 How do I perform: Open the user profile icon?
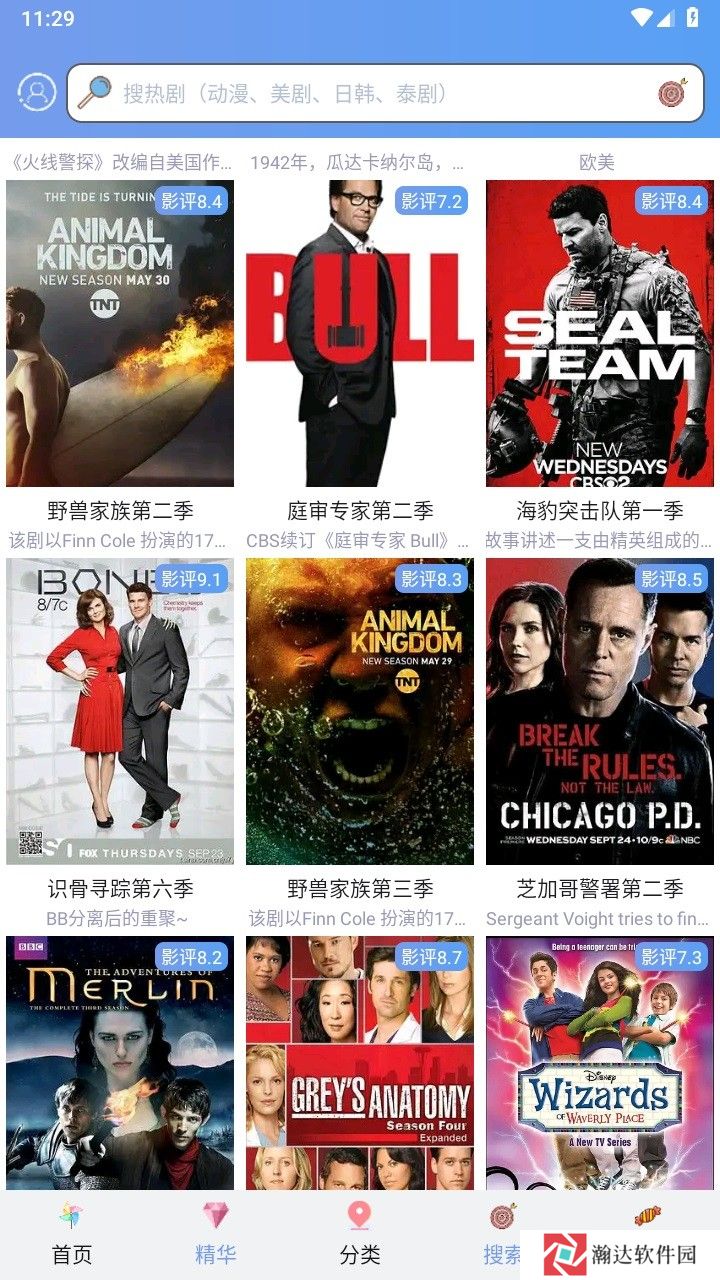pyautogui.click(x=37, y=93)
